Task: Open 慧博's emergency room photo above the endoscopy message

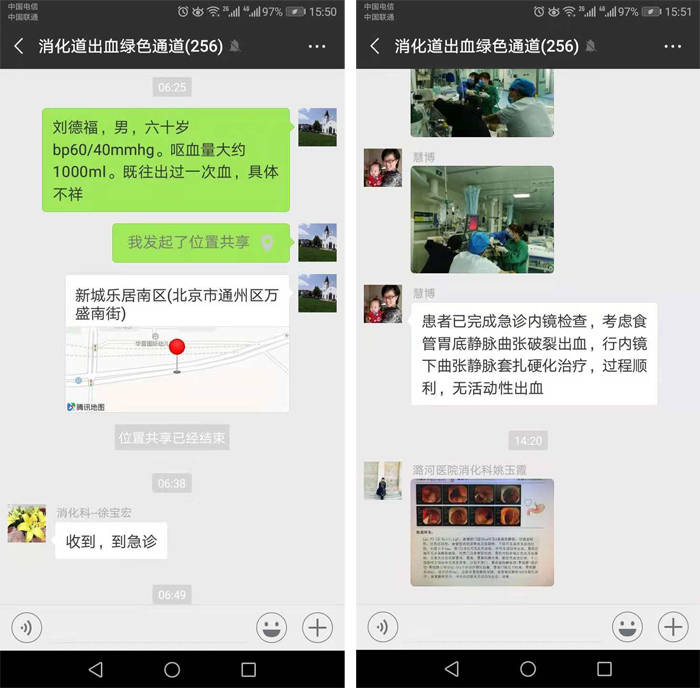Action: tap(481, 219)
